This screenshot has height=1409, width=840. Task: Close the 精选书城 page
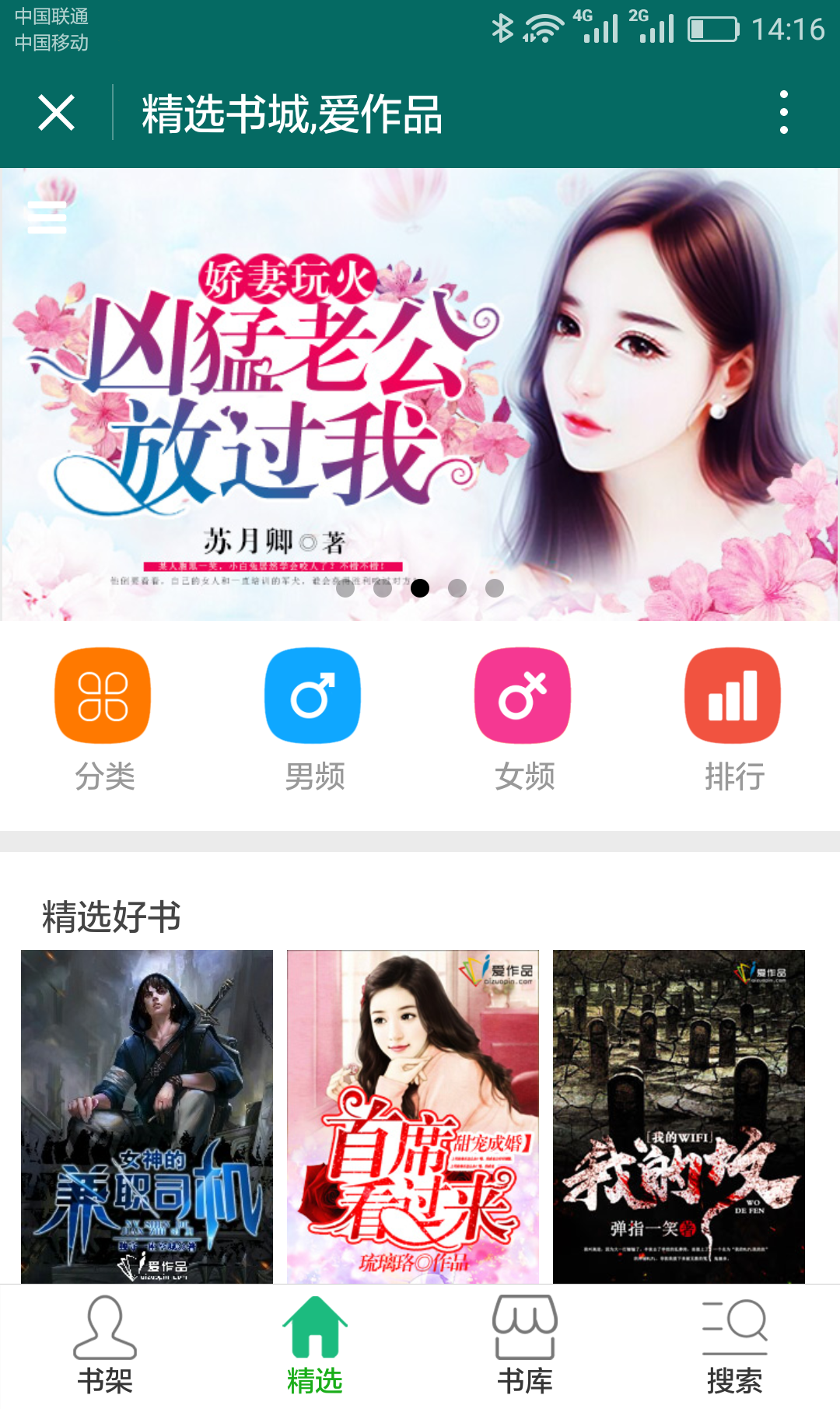[56, 113]
